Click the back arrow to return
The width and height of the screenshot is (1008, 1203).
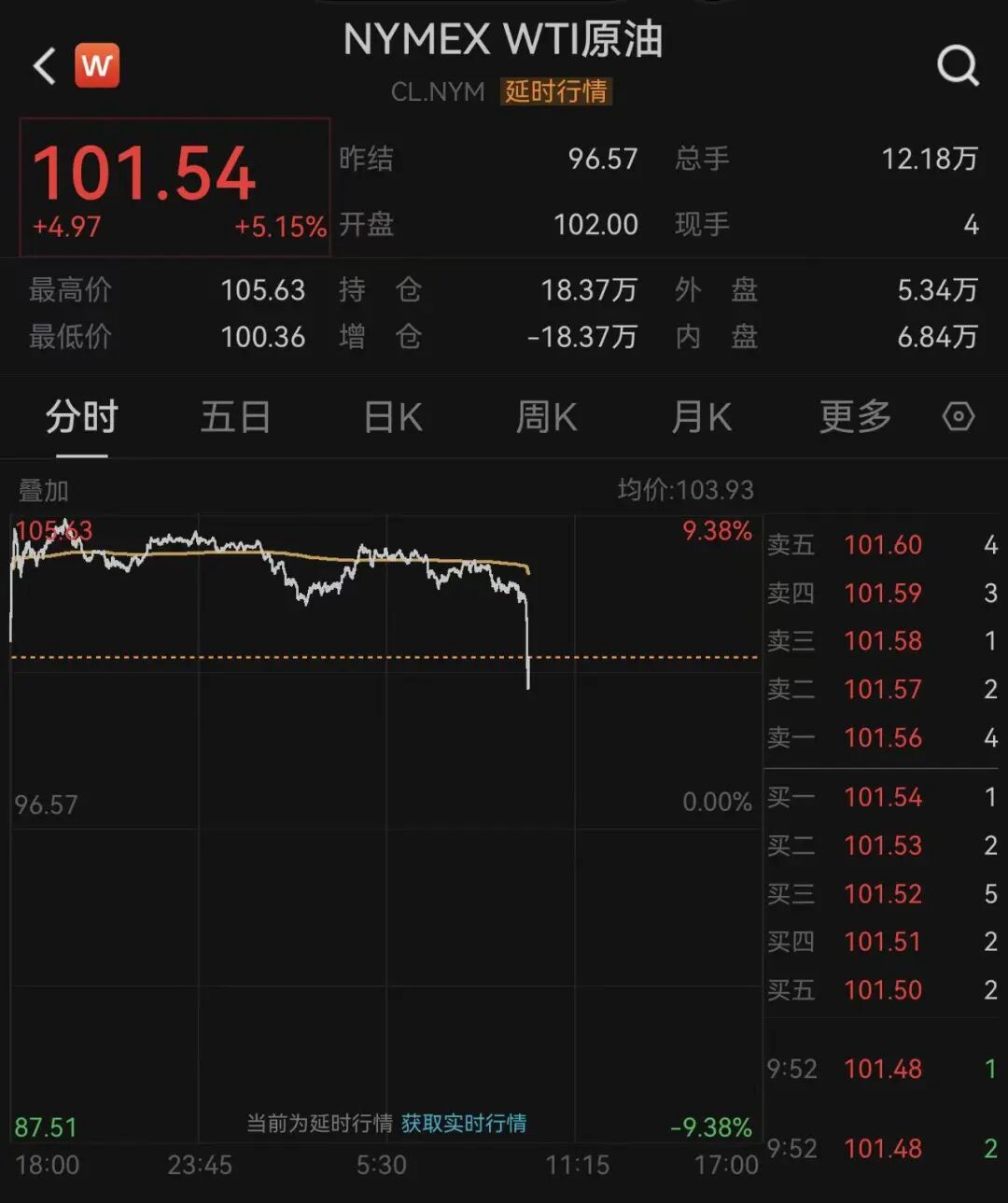(x=42, y=67)
